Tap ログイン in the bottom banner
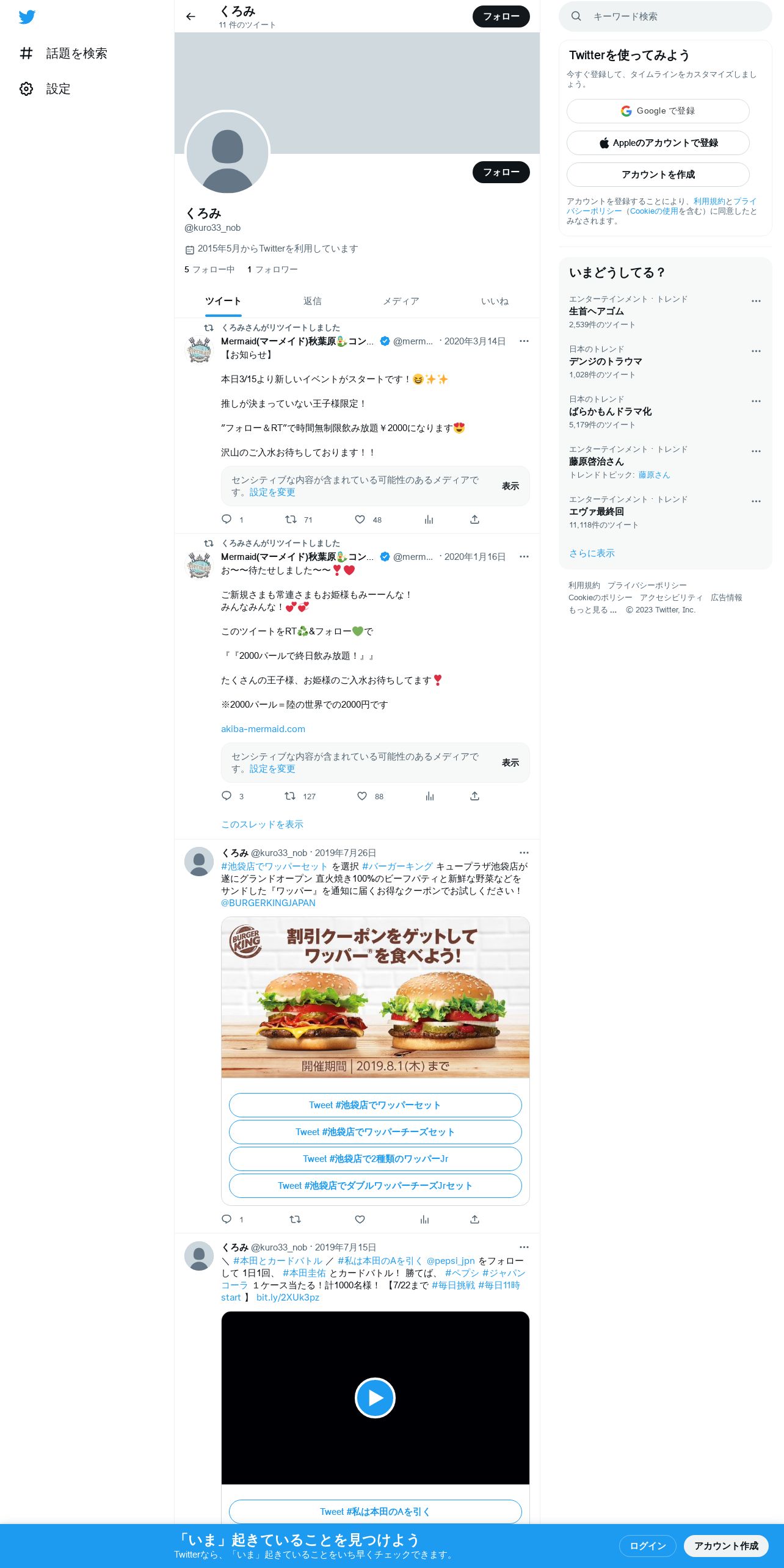The height and width of the screenshot is (1568, 784). pos(647,1546)
